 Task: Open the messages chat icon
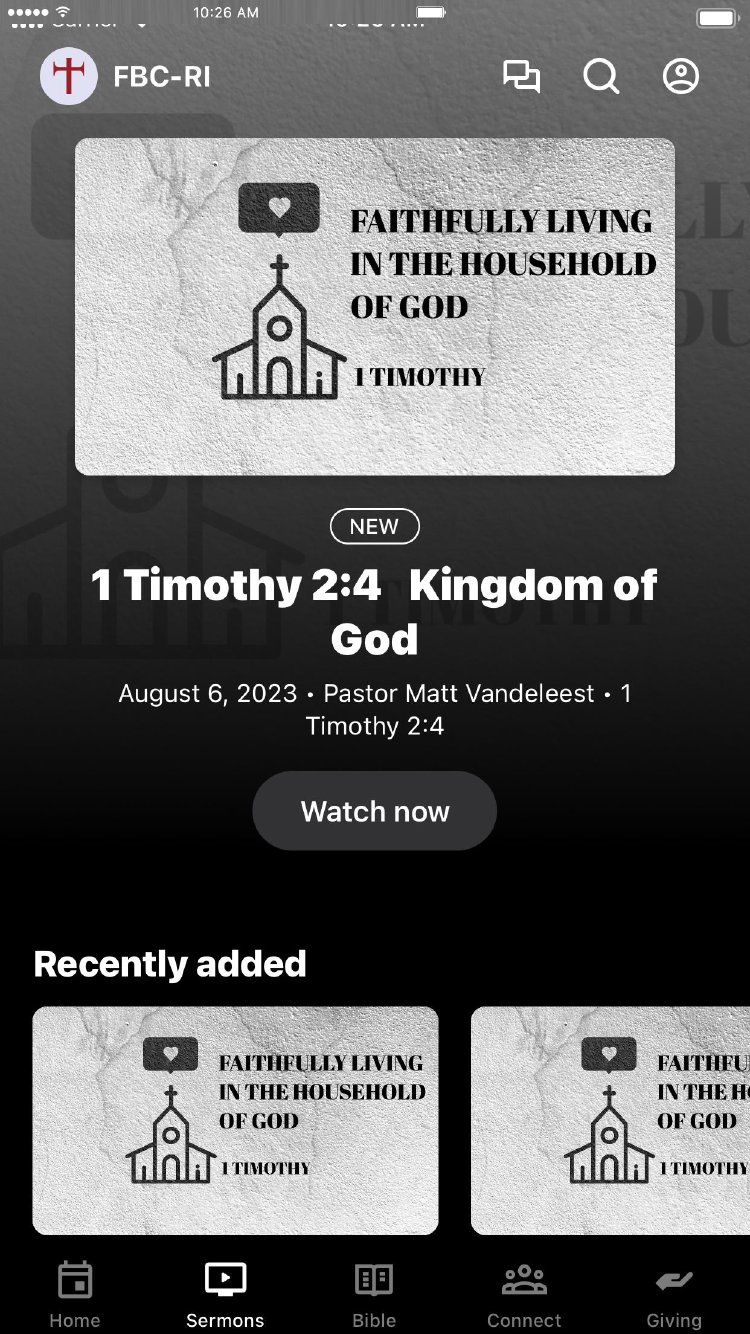(x=521, y=77)
